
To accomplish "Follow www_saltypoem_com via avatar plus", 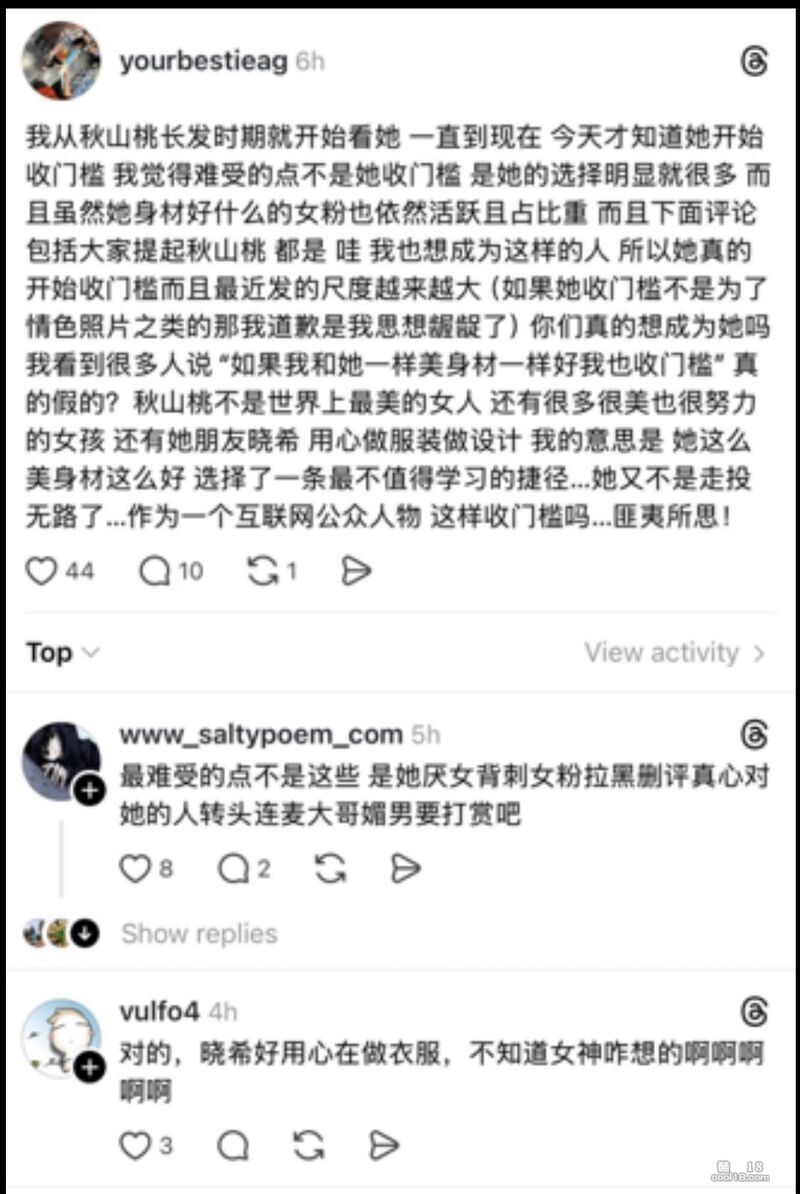I will point(89,791).
